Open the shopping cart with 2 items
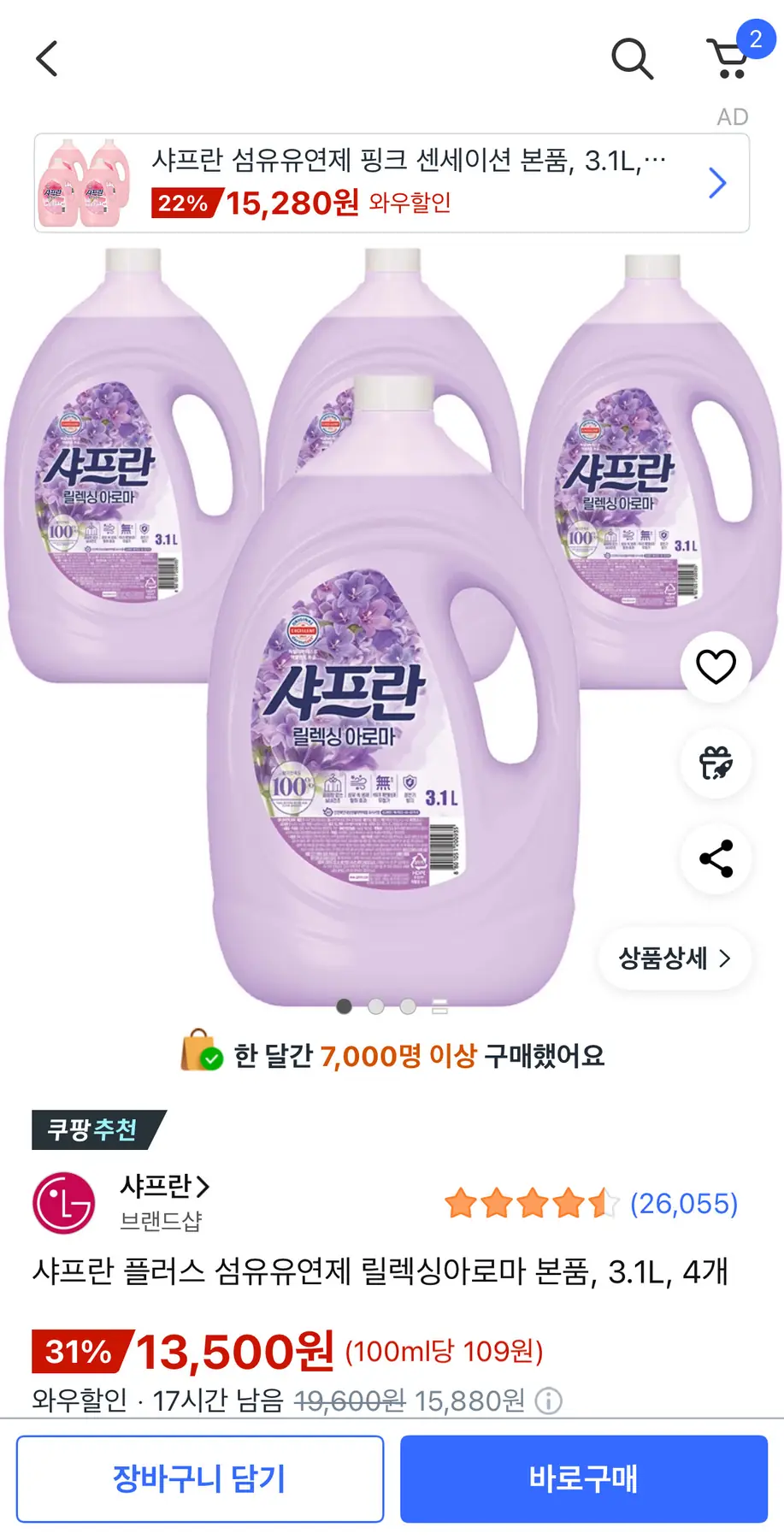 (731, 57)
